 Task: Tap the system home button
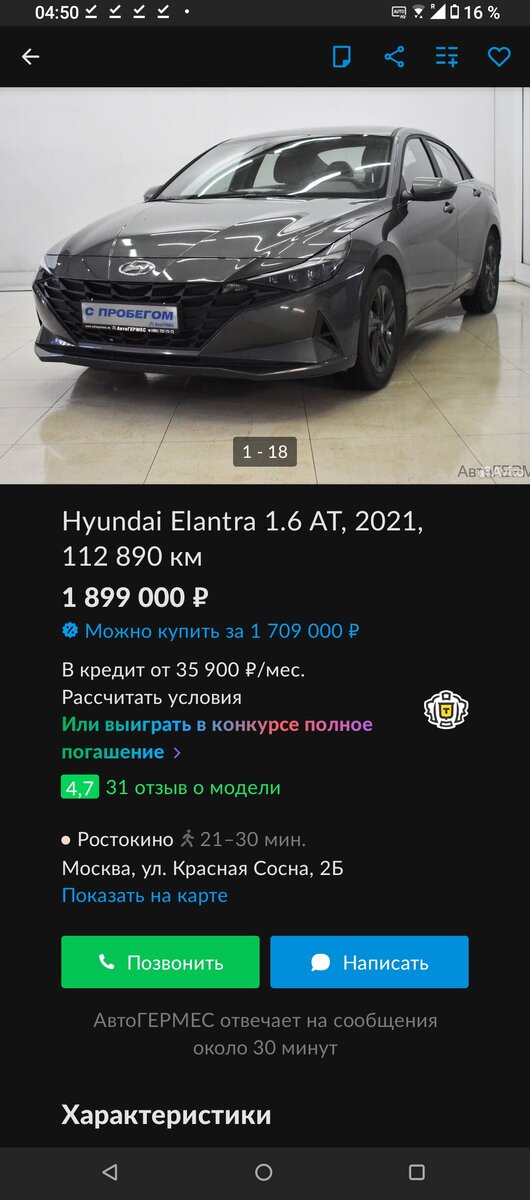[264, 1172]
